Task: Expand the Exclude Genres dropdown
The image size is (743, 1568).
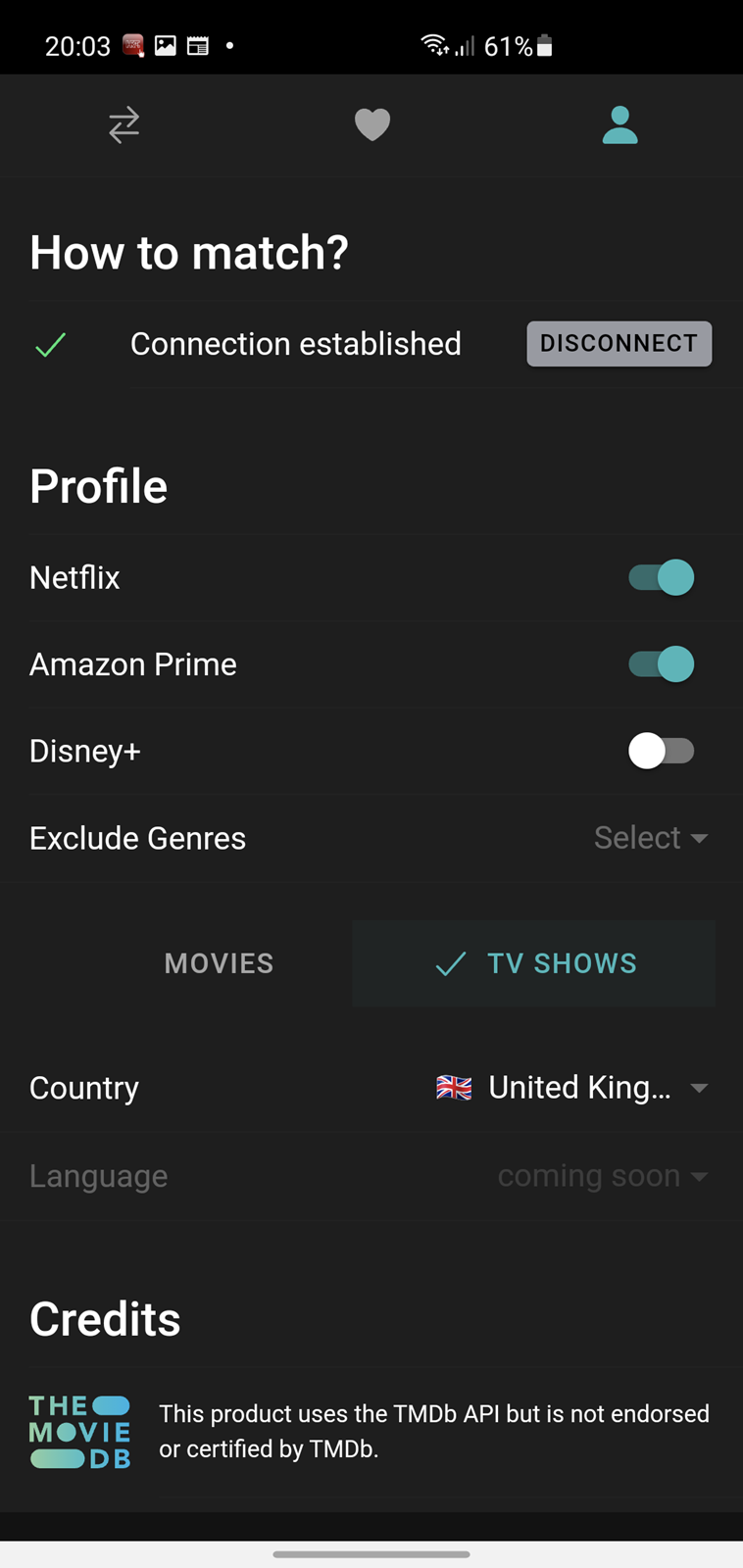Action: pyautogui.click(x=651, y=838)
